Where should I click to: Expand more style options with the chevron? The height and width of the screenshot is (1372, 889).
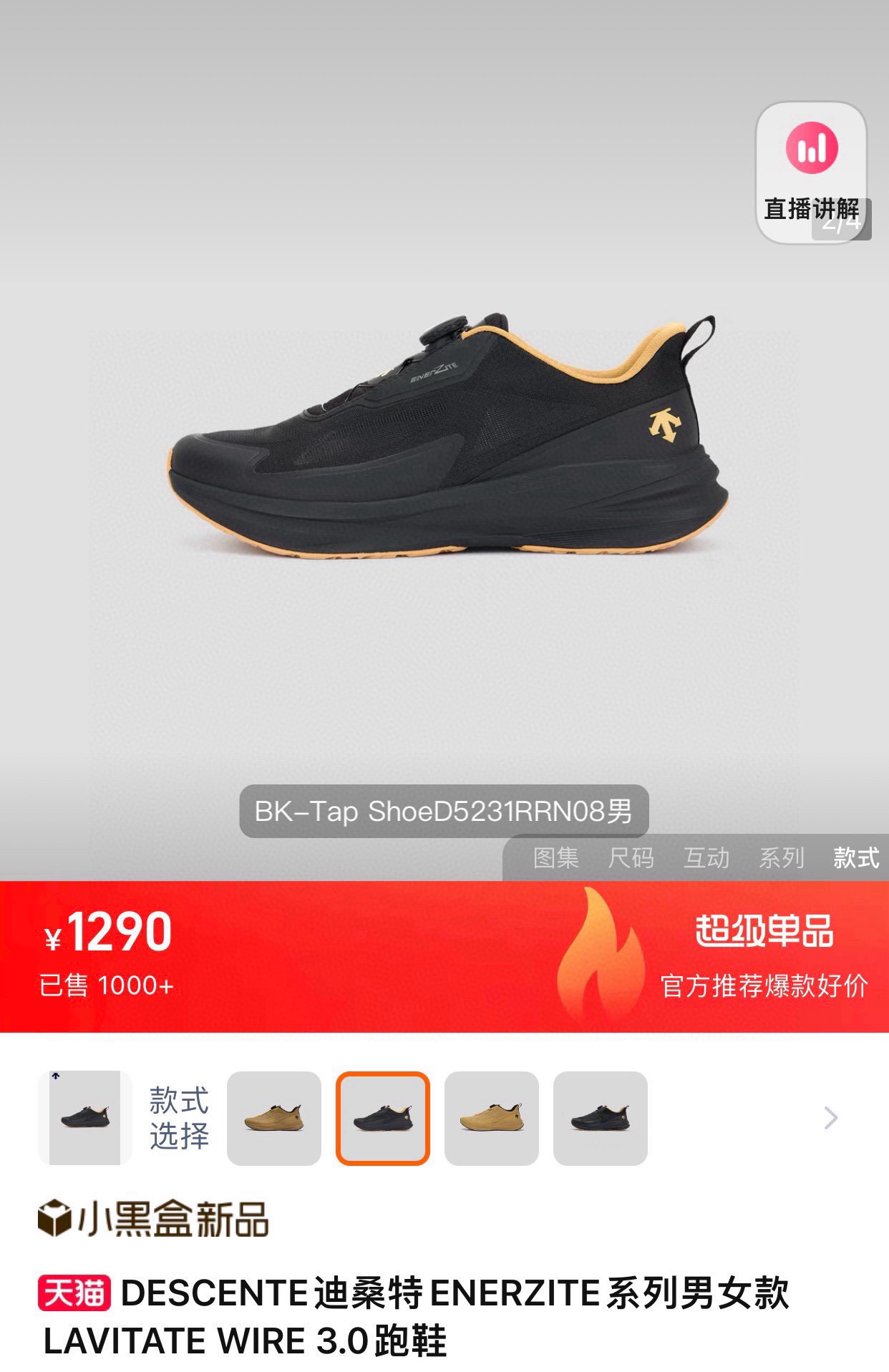[x=830, y=1118]
